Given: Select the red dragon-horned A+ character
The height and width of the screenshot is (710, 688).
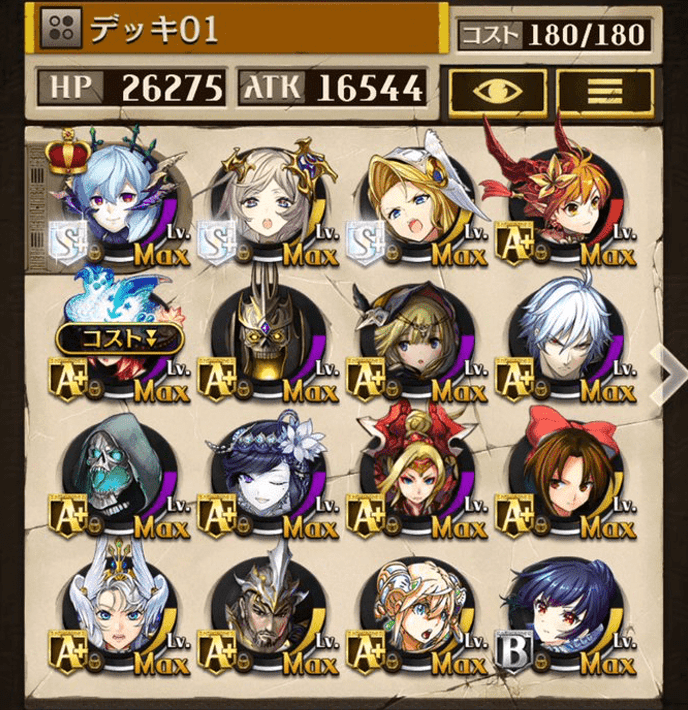Looking at the screenshot, I should 562,200.
